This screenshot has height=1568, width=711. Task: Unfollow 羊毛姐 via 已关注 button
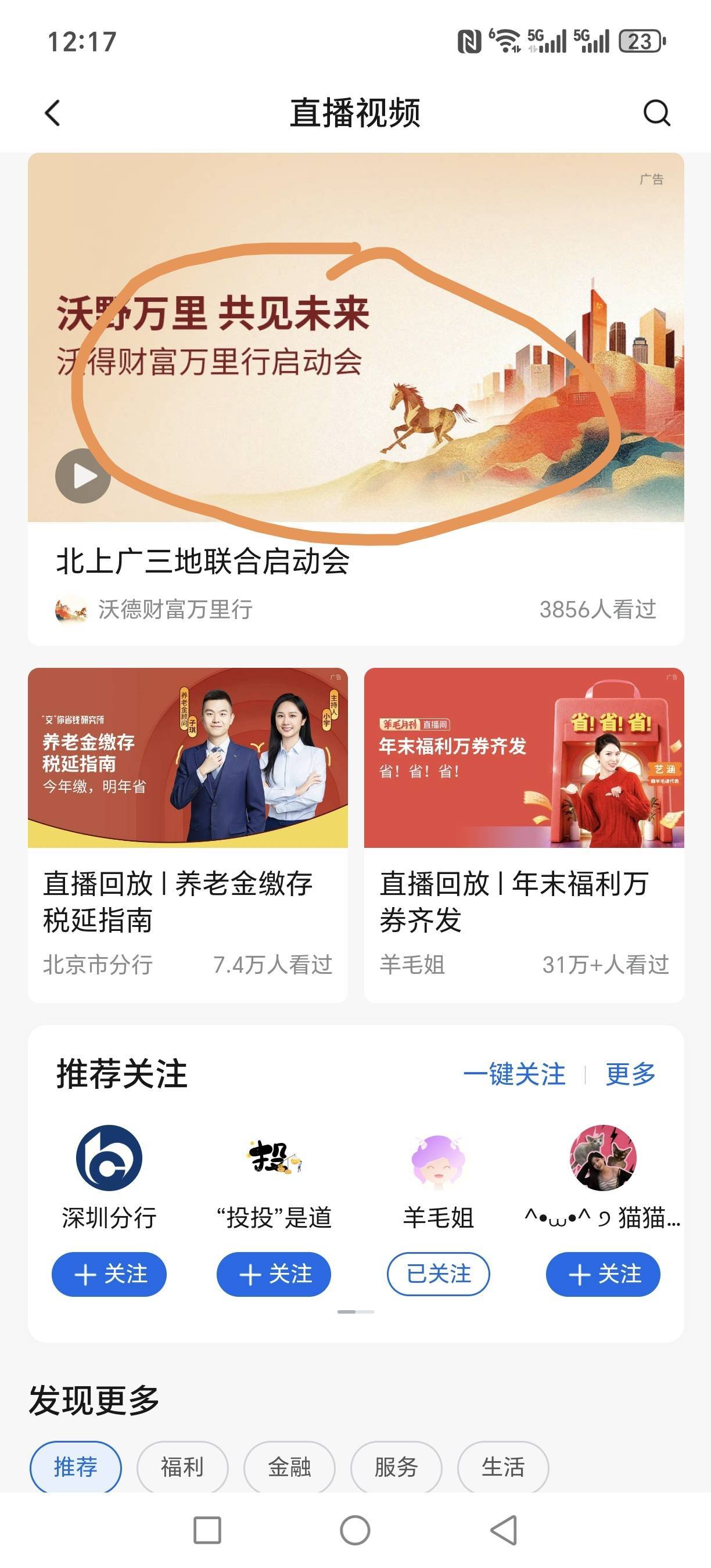(x=439, y=1274)
